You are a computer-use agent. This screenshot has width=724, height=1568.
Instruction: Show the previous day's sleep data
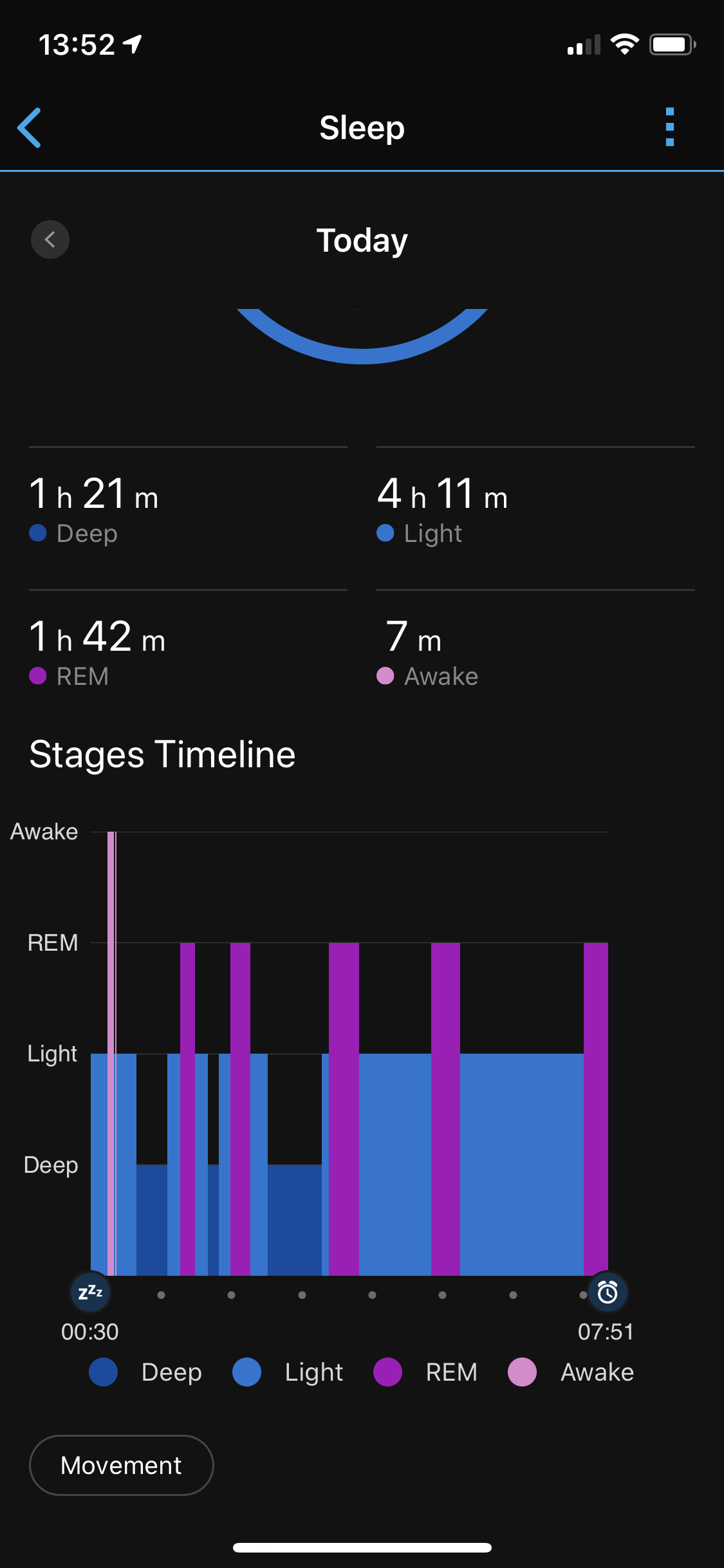pos(50,239)
